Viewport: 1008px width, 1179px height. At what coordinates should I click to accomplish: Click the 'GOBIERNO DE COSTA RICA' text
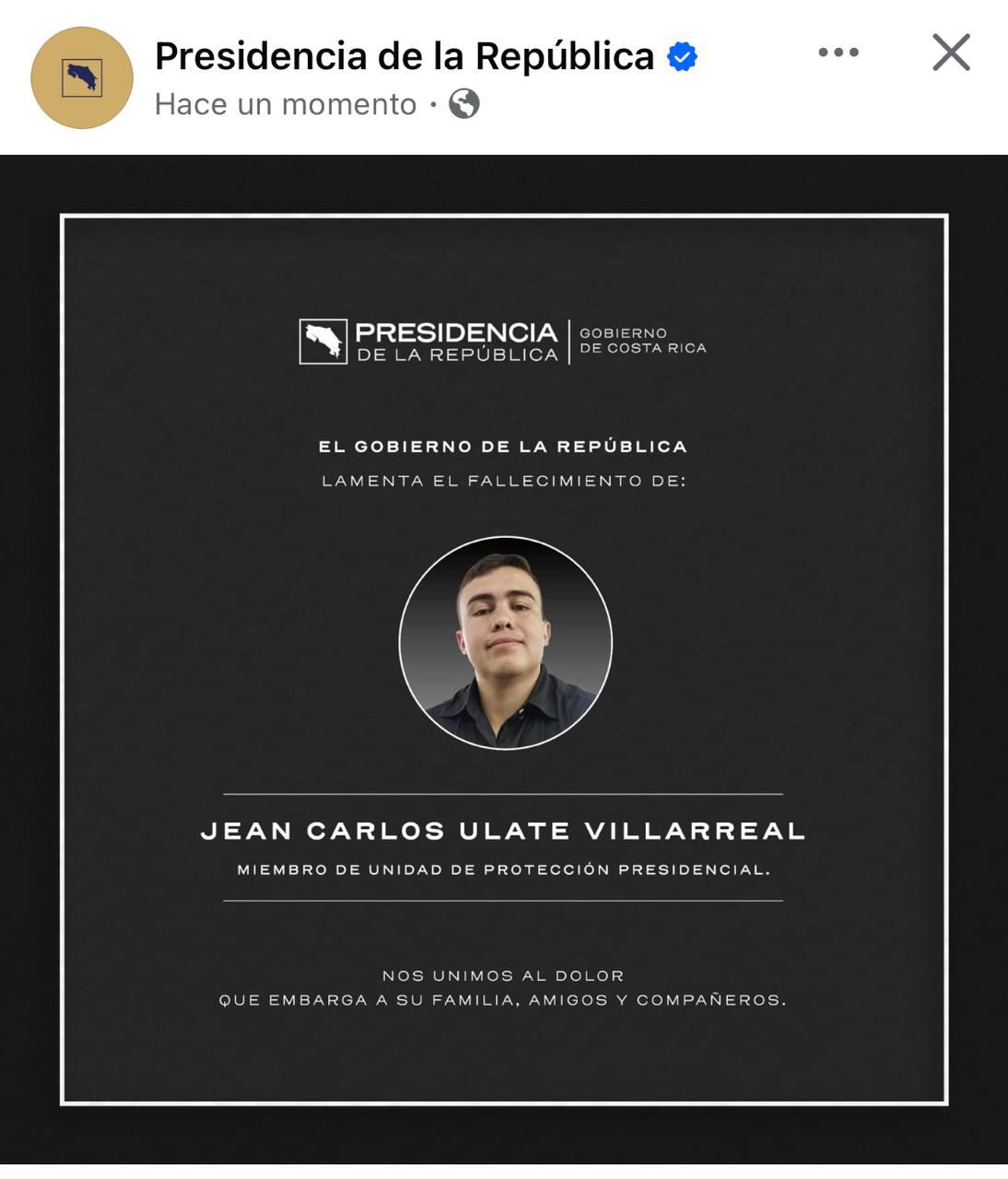point(639,339)
